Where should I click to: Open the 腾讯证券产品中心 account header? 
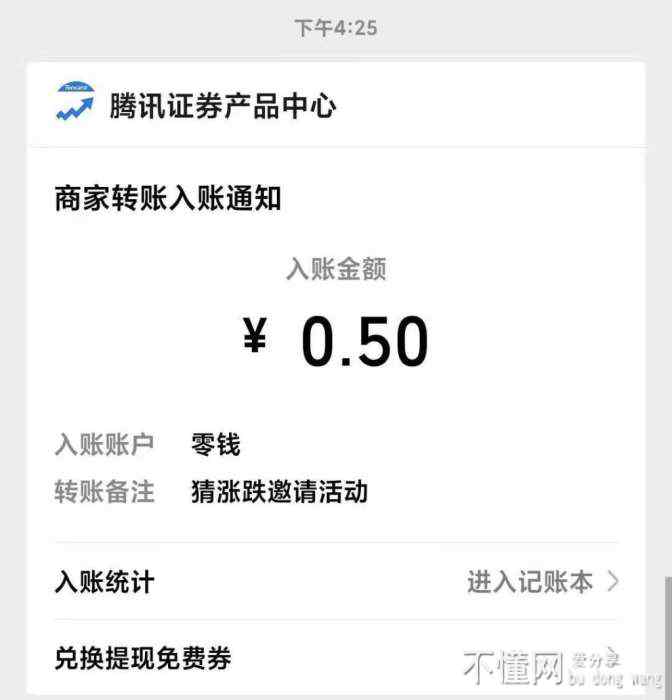pyautogui.click(x=222, y=107)
